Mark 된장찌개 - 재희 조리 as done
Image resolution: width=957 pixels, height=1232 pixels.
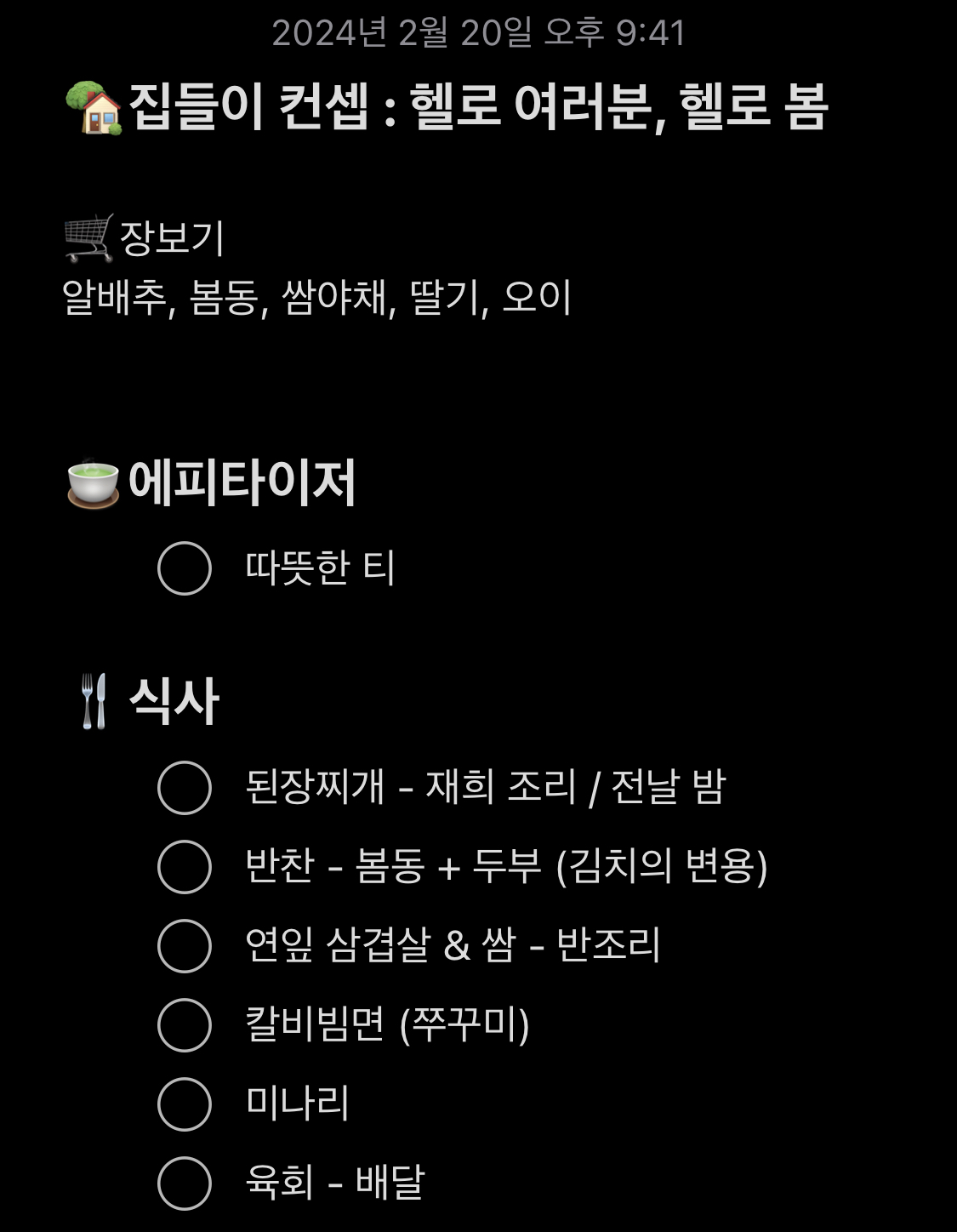[185, 788]
